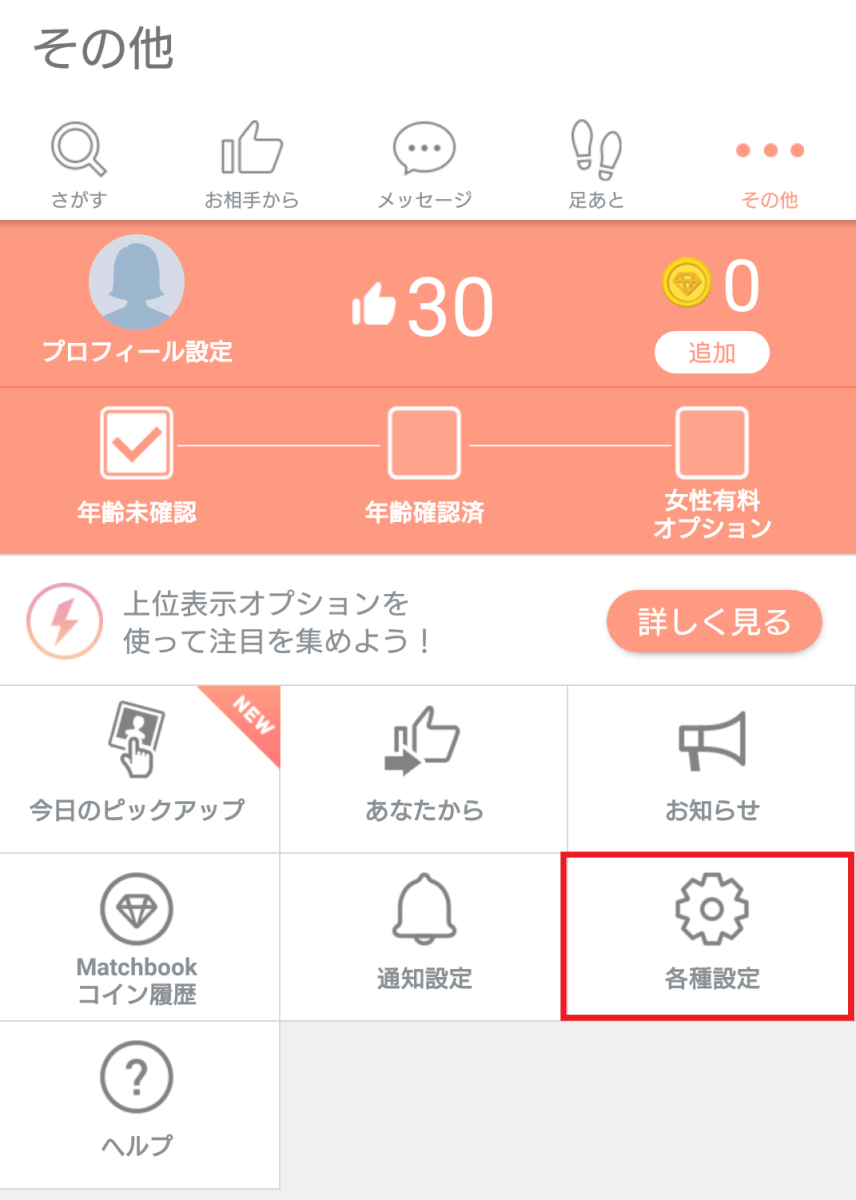
Task: Go to the メッセージ tab
Action: click(424, 167)
